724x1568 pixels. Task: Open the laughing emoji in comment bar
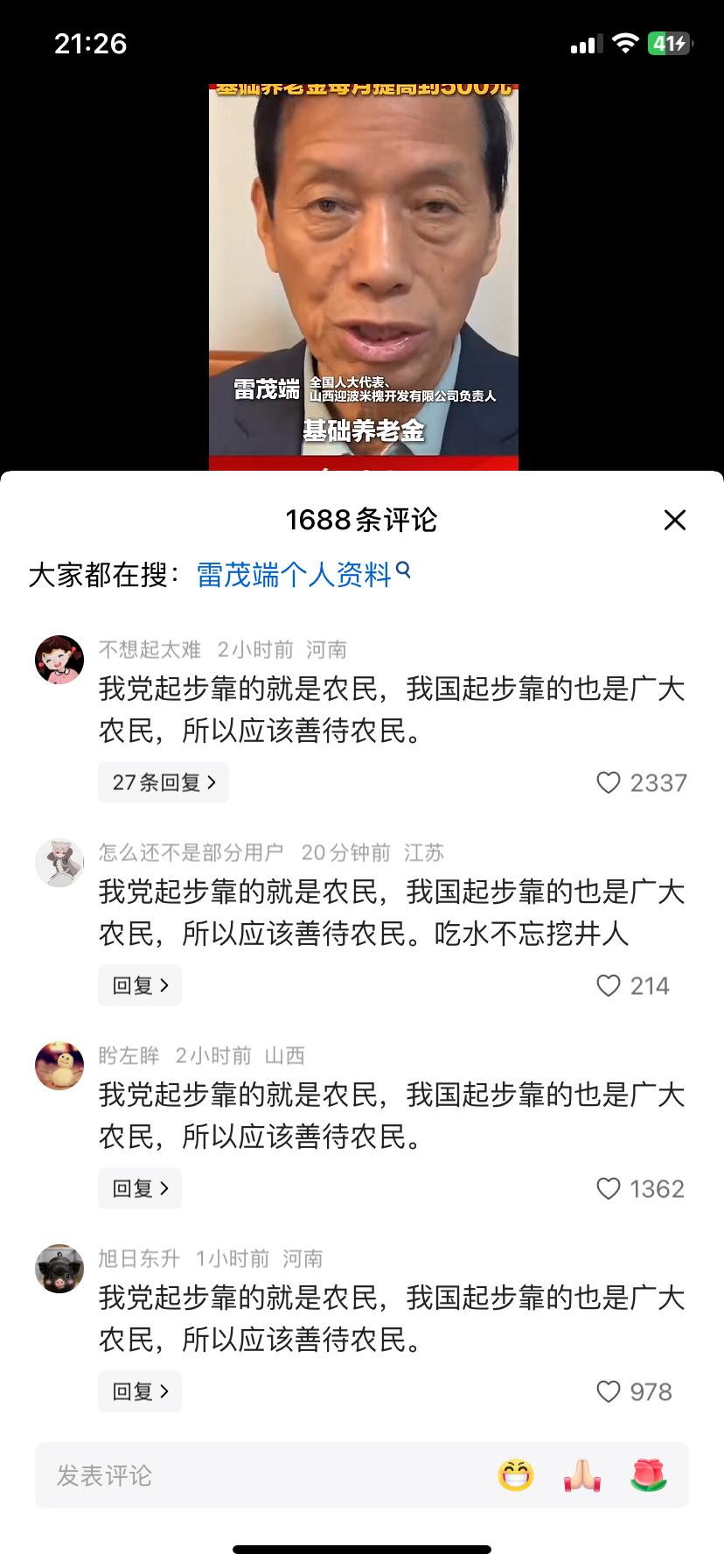(x=517, y=1474)
